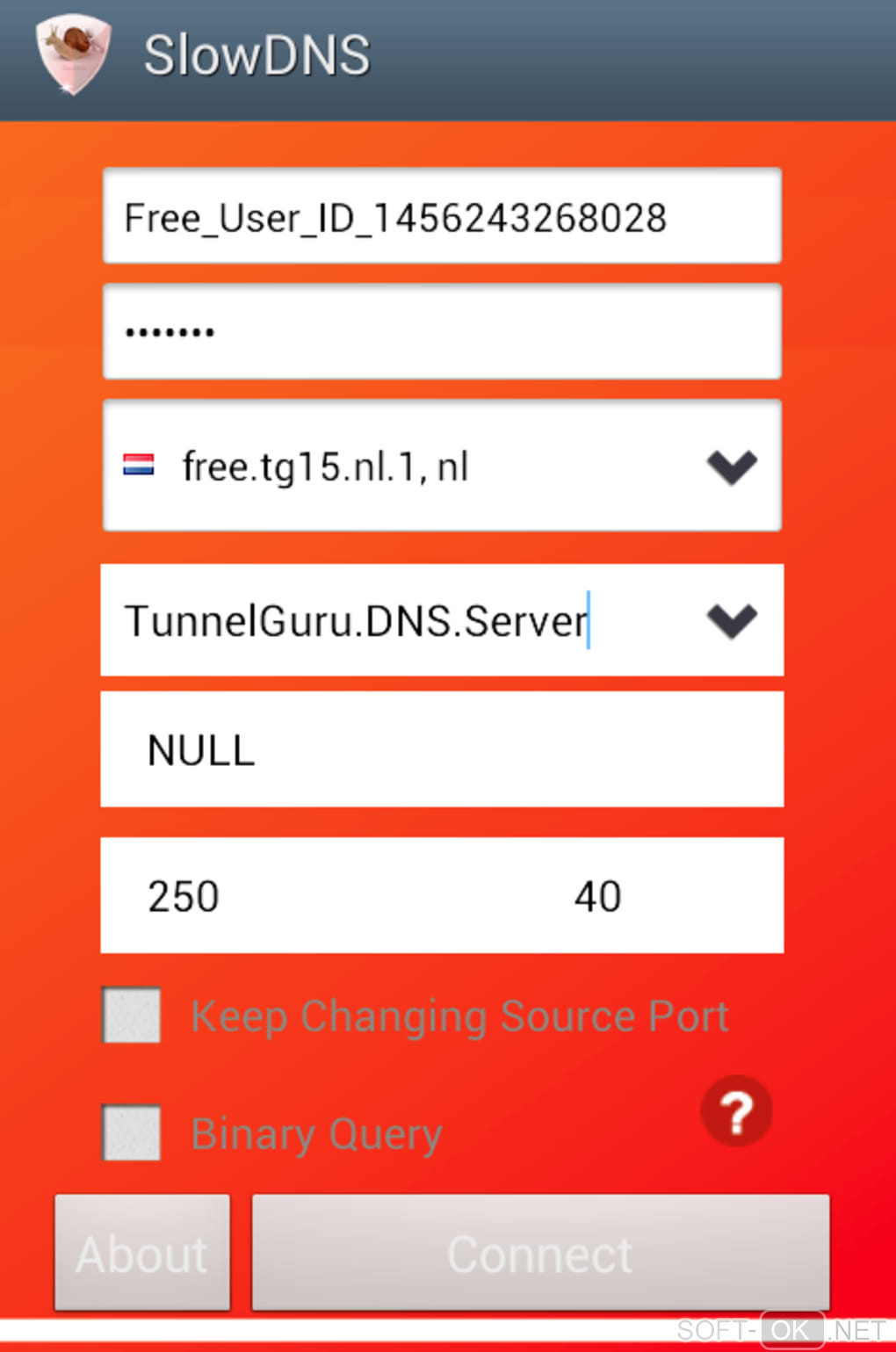Open the red question mark help

pyautogui.click(x=736, y=1111)
